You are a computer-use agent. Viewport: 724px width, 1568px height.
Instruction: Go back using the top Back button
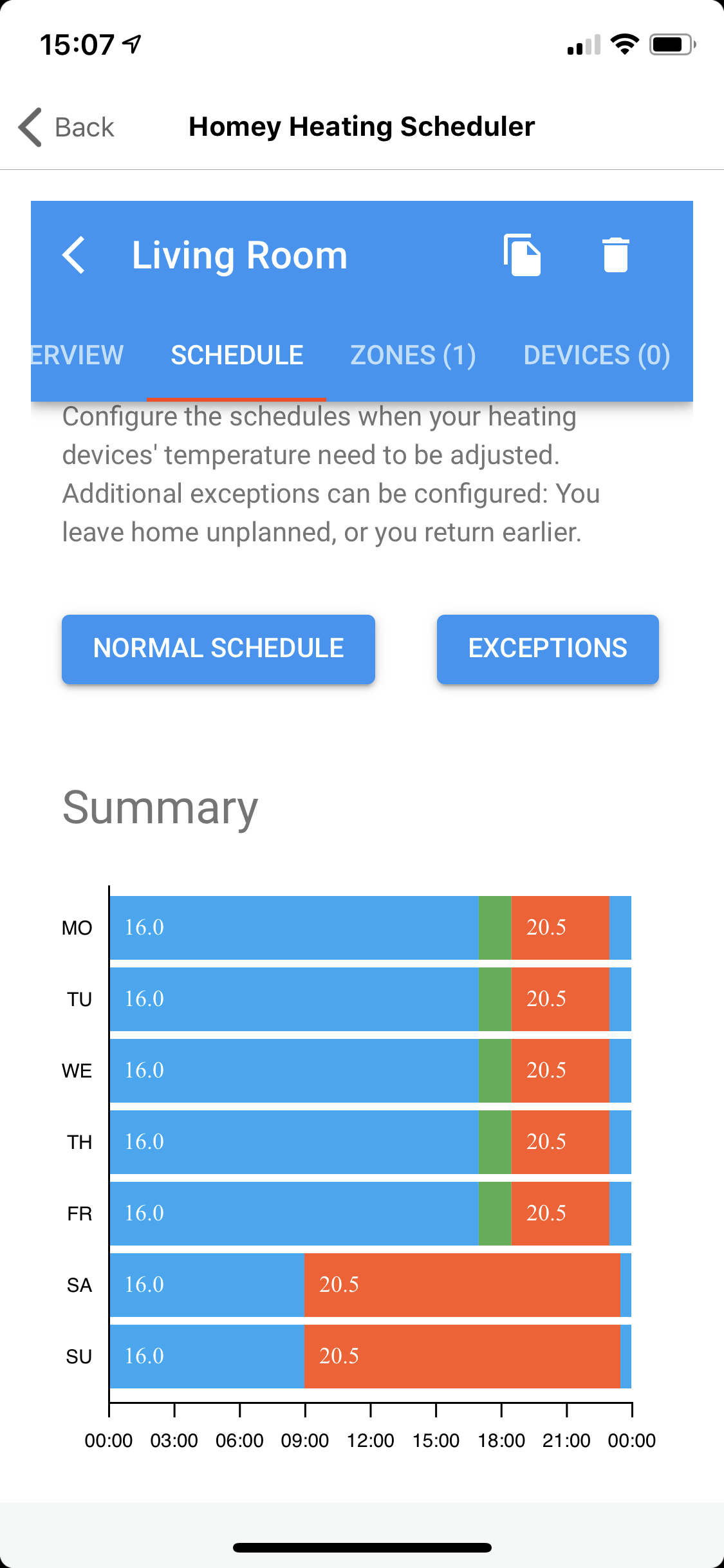66,127
